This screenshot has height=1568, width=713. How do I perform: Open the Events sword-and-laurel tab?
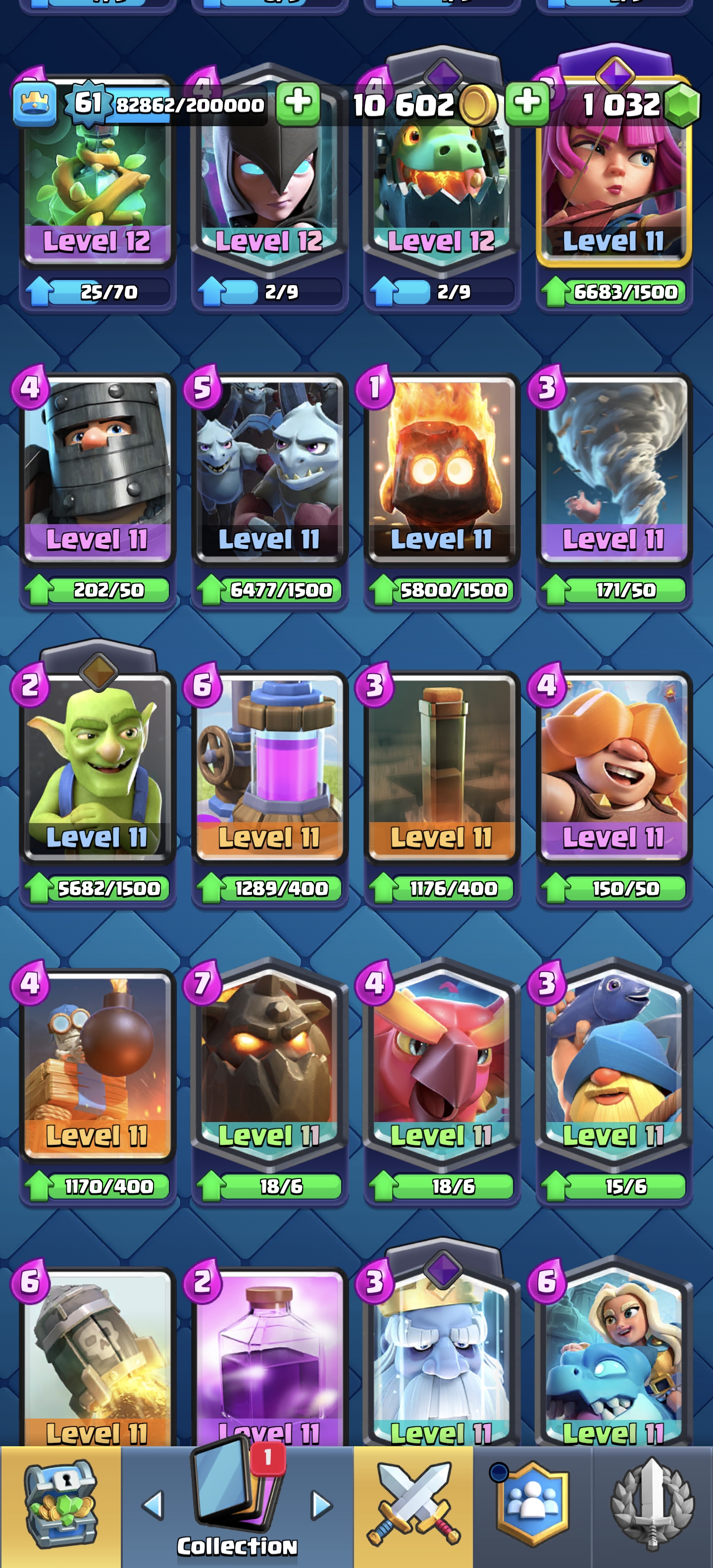click(652, 1505)
